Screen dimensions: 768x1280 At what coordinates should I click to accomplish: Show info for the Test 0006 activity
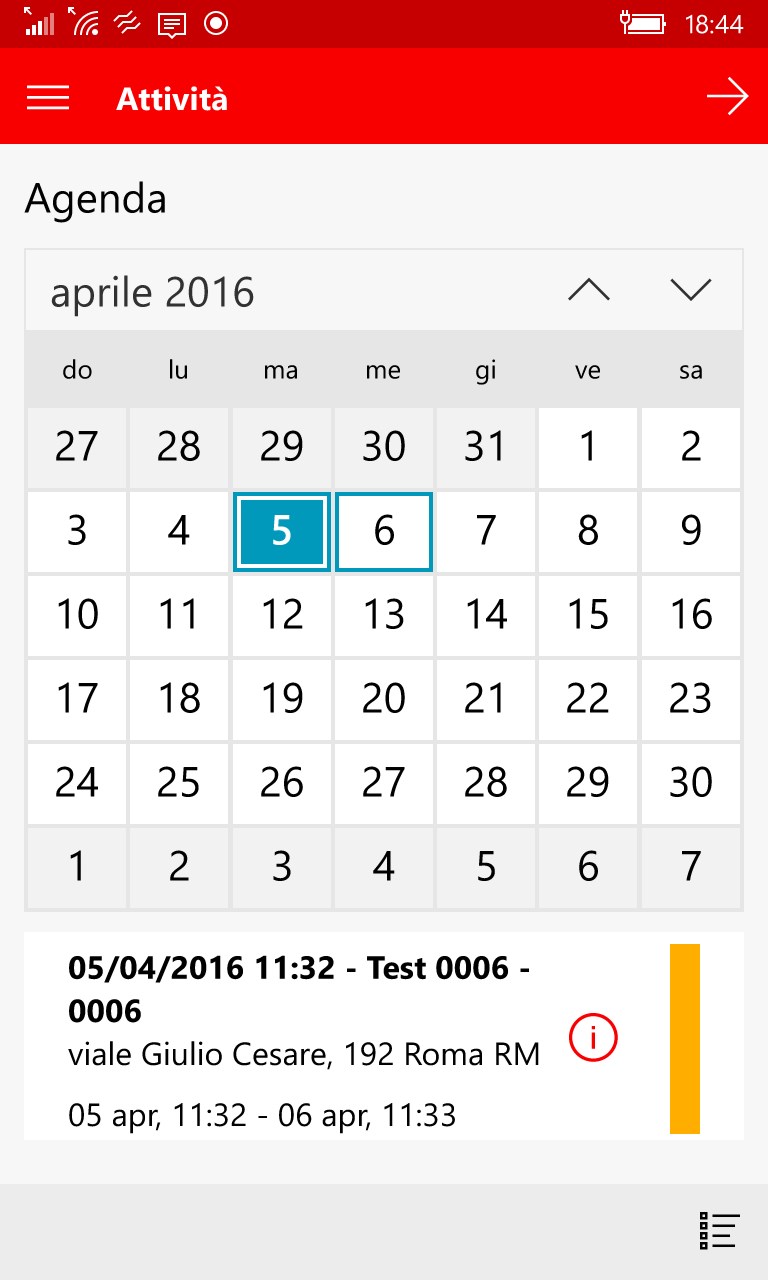coord(593,1038)
